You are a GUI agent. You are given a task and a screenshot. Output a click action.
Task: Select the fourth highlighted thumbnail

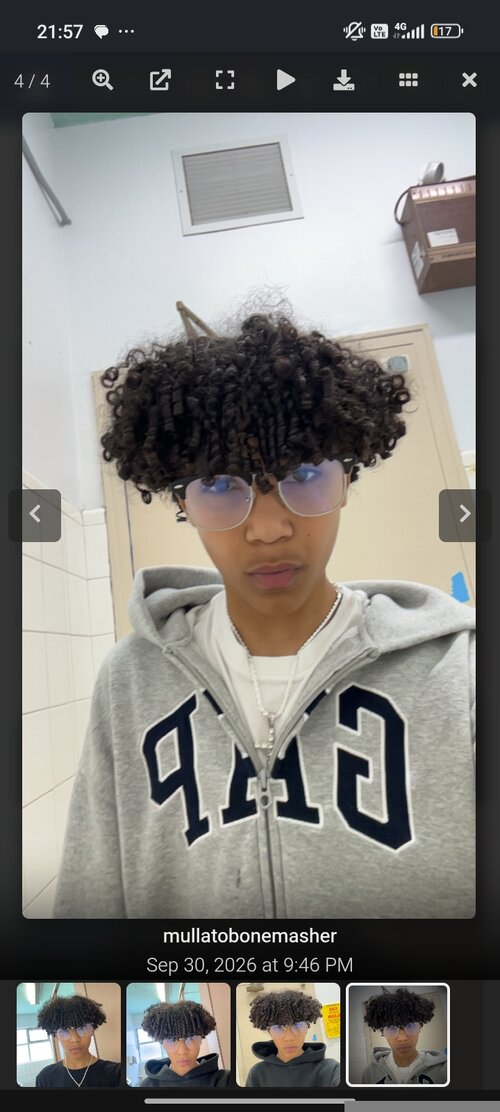pyautogui.click(x=398, y=1035)
